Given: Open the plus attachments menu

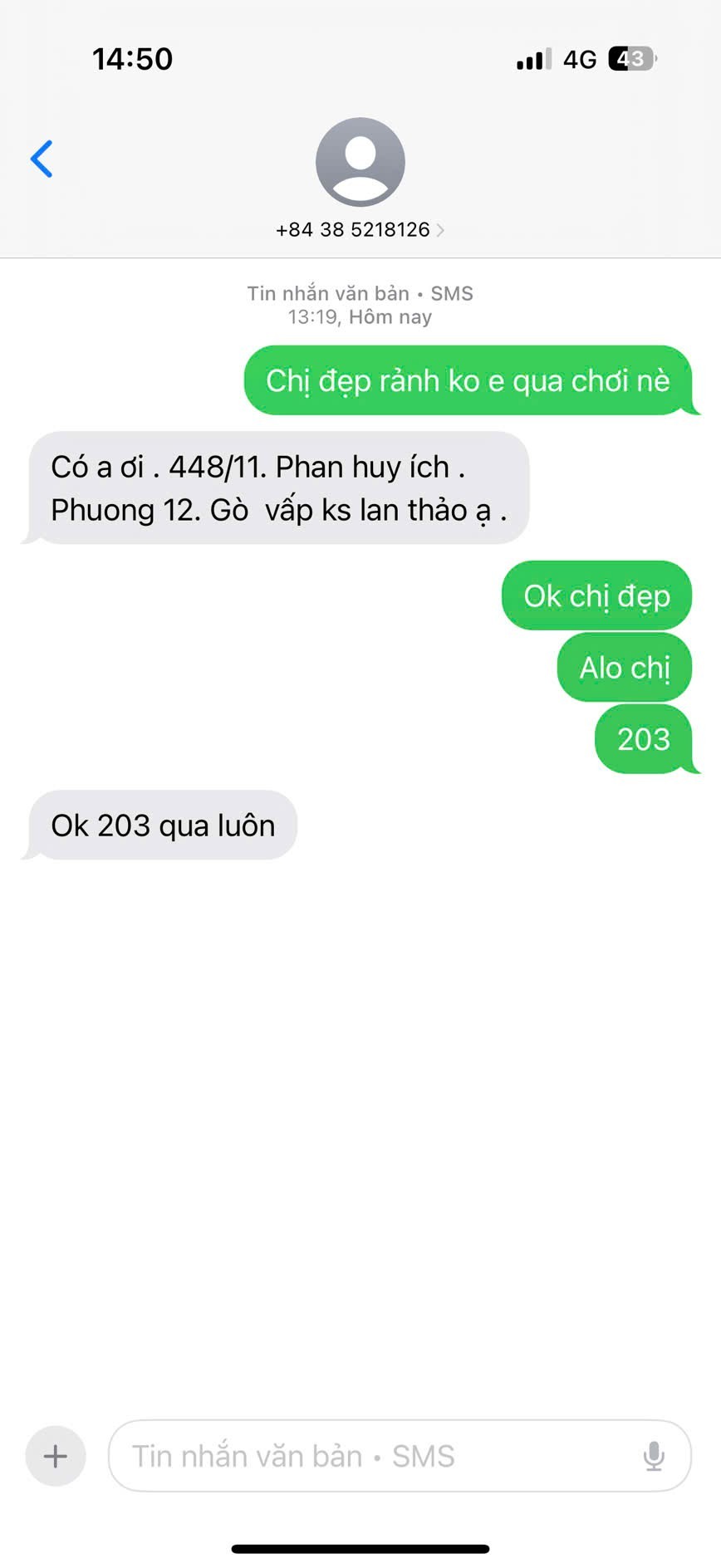Looking at the screenshot, I should coord(56,1456).
